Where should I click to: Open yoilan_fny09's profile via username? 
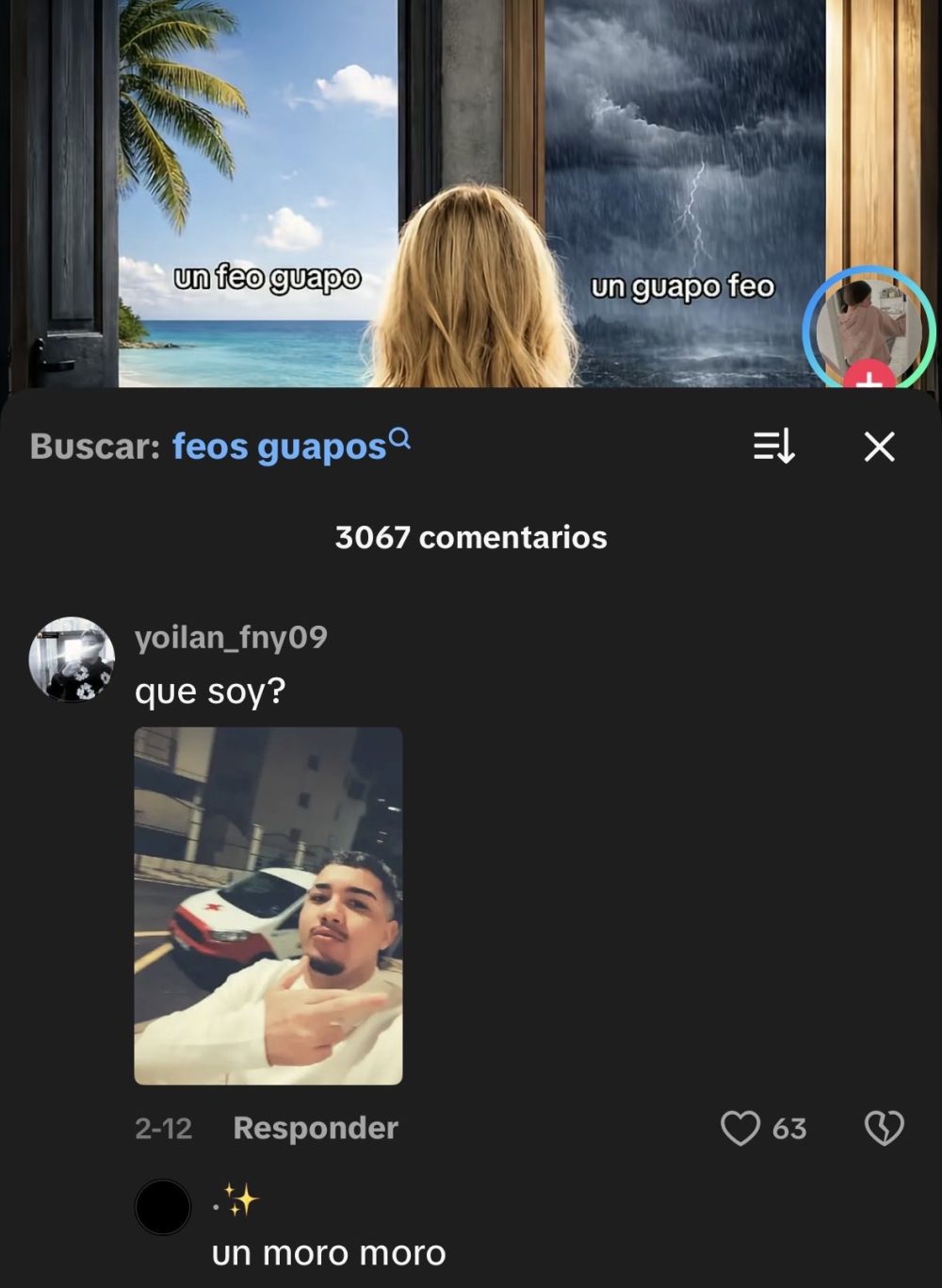[x=229, y=638]
